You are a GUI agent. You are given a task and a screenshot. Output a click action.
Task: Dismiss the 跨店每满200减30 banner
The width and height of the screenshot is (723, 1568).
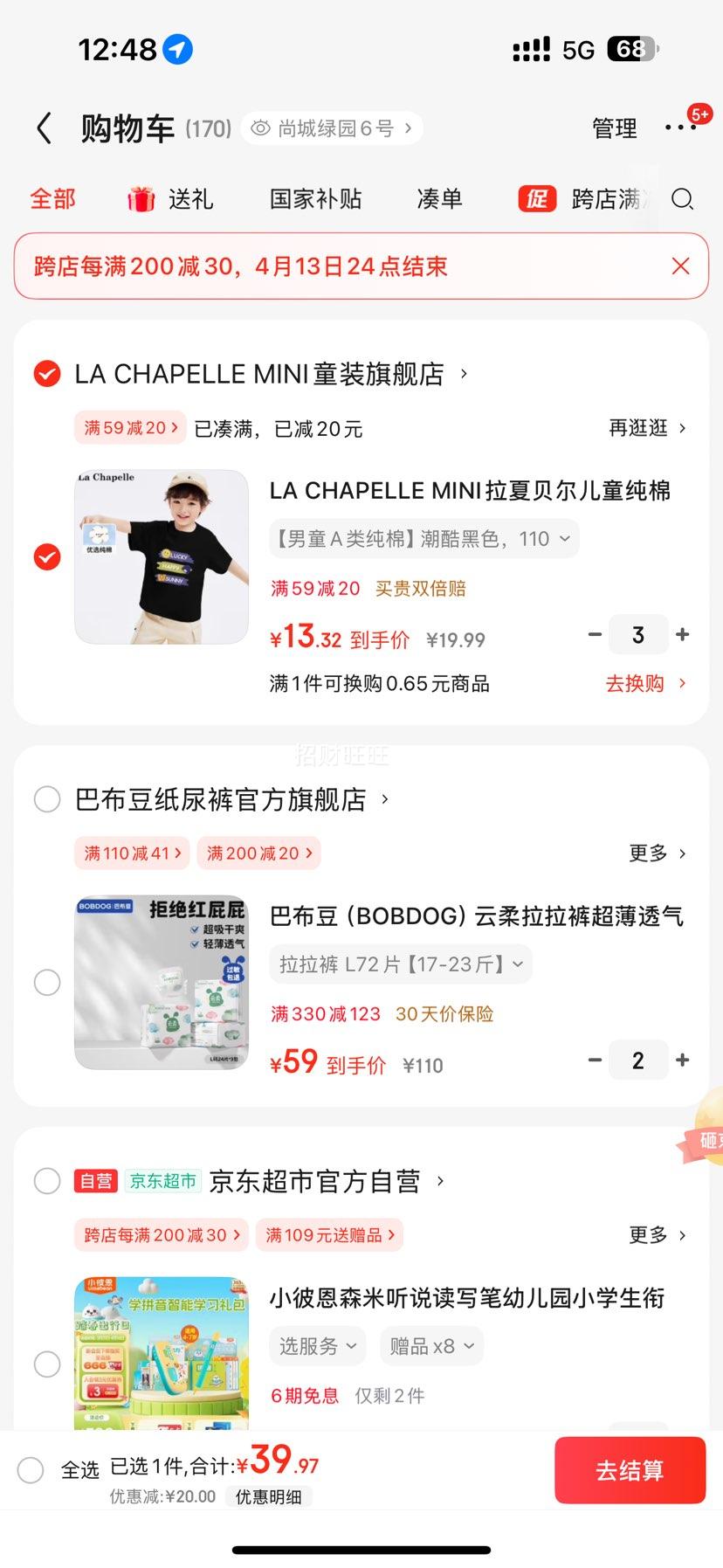point(680,266)
